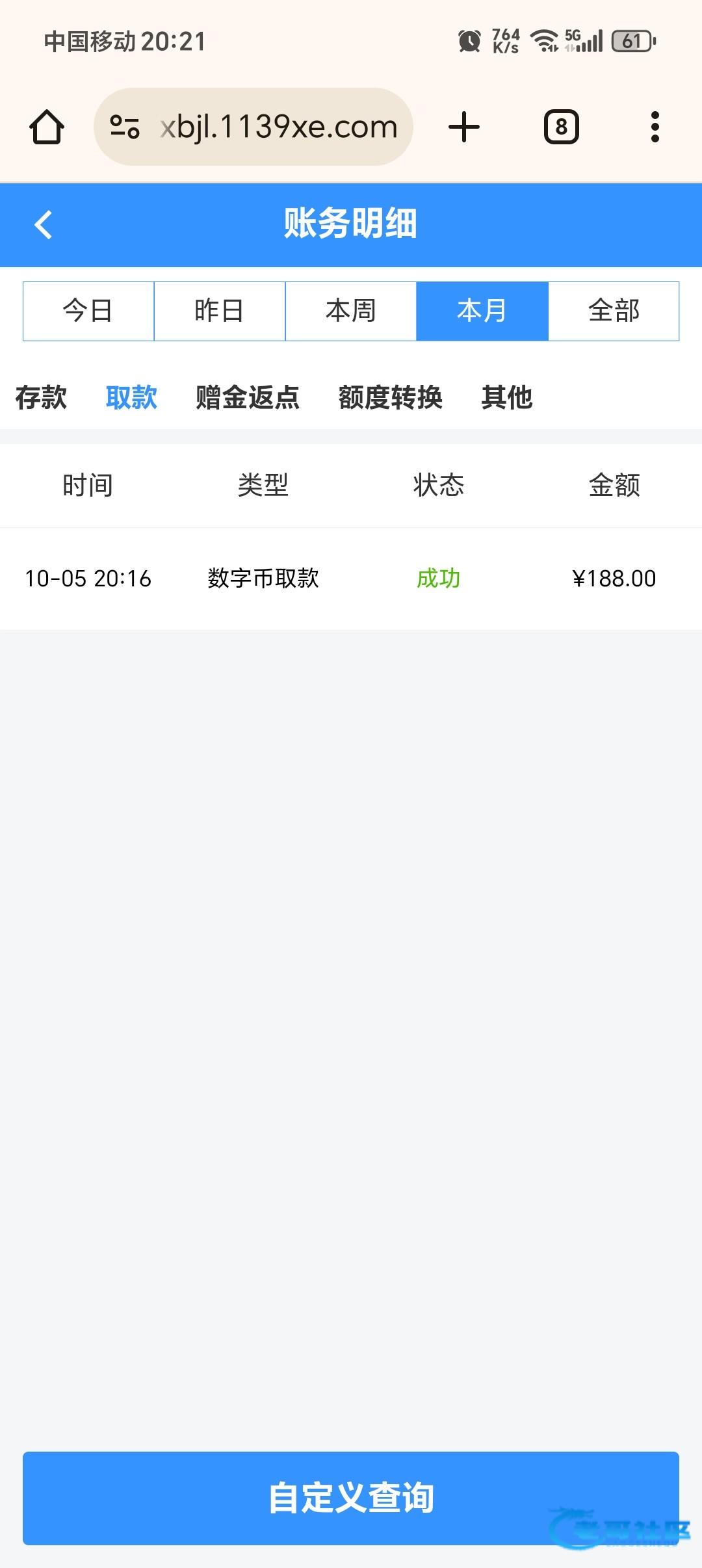Tap browser home button
Viewport: 702px width, 1568px height.
(x=47, y=127)
